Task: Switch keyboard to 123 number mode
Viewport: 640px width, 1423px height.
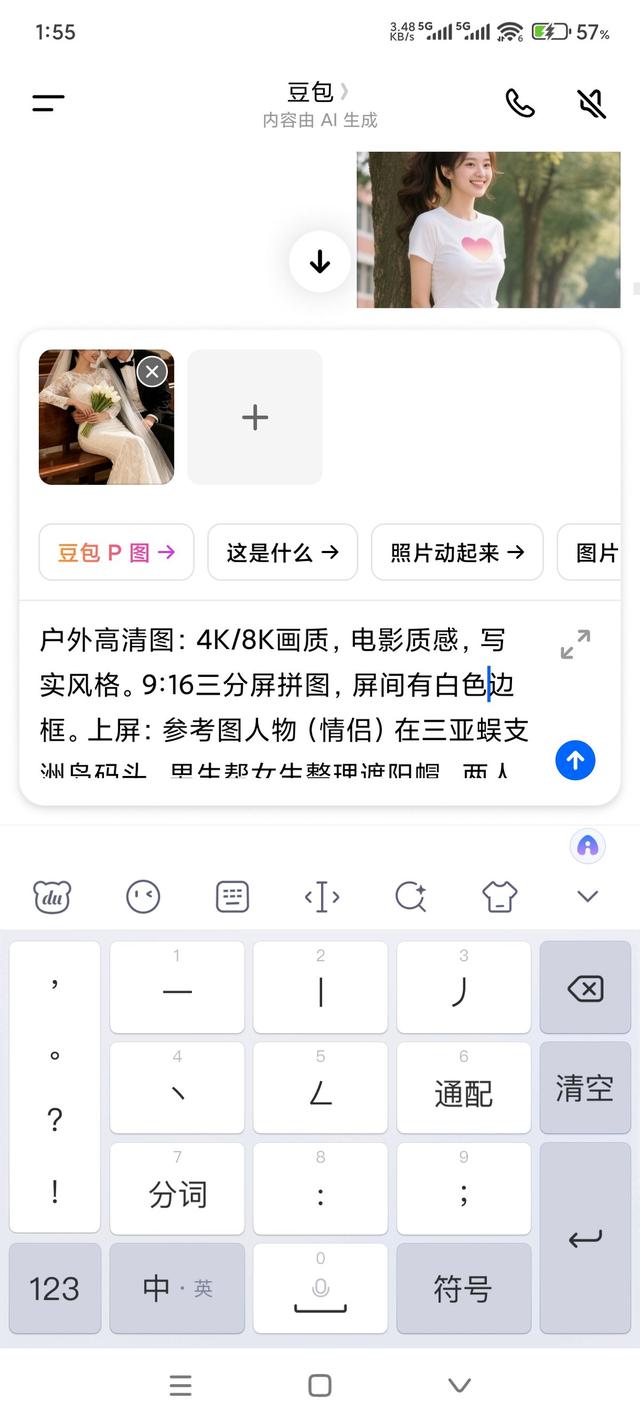Action: coord(55,1288)
